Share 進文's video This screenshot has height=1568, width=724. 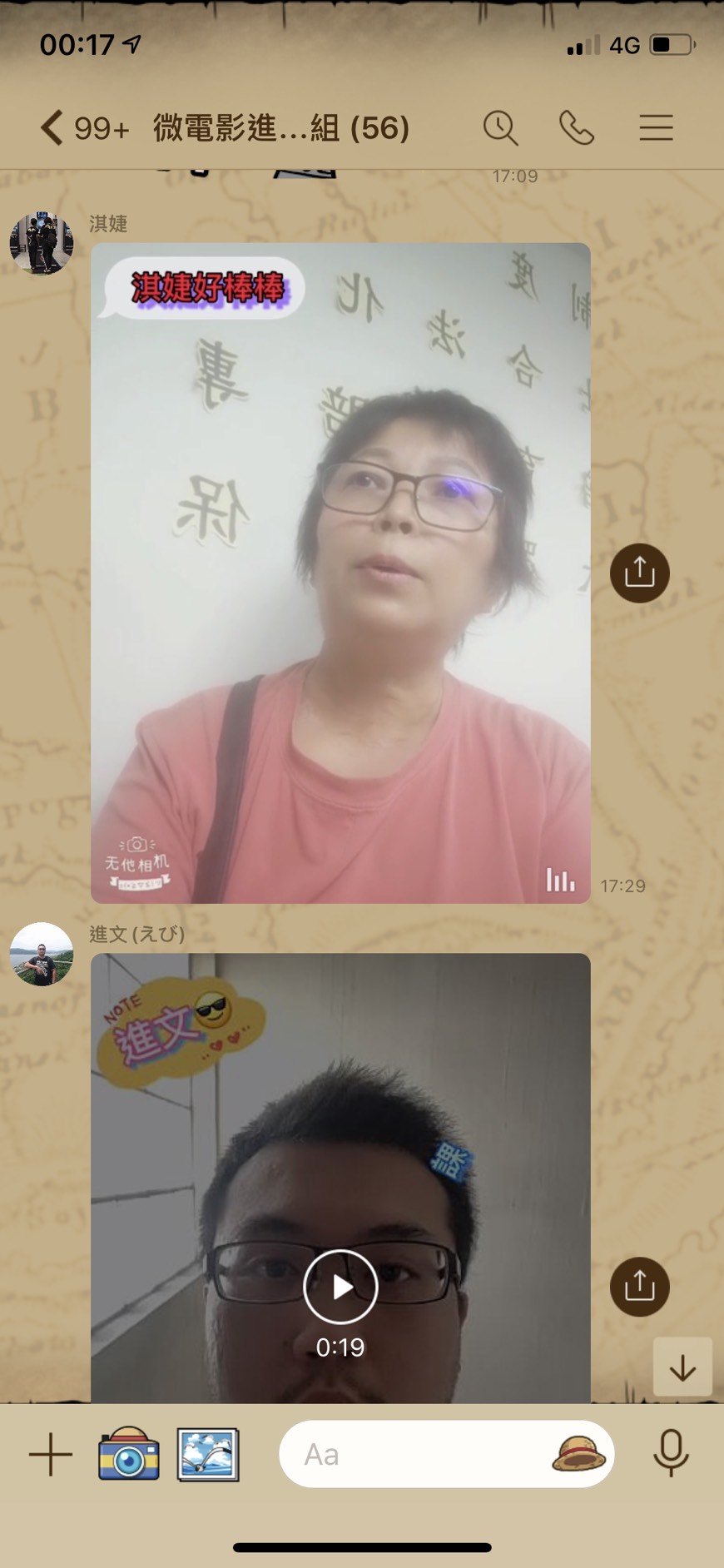point(639,1286)
